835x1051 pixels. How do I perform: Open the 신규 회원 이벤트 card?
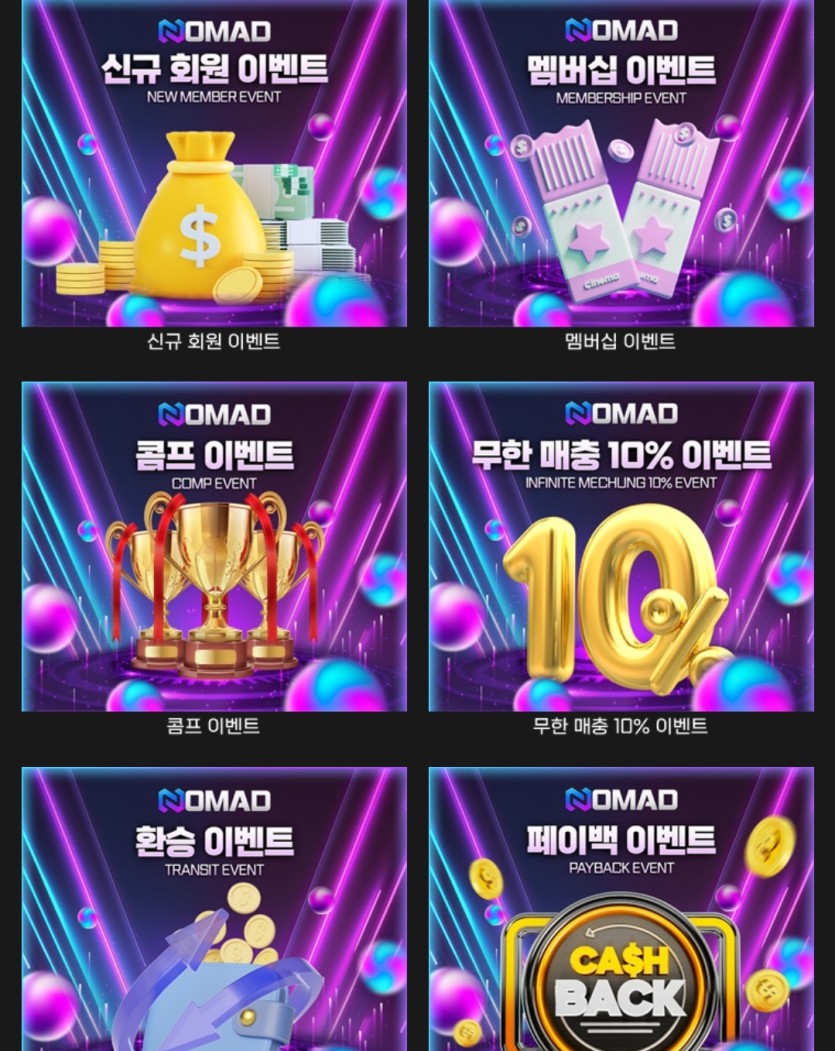(x=214, y=165)
